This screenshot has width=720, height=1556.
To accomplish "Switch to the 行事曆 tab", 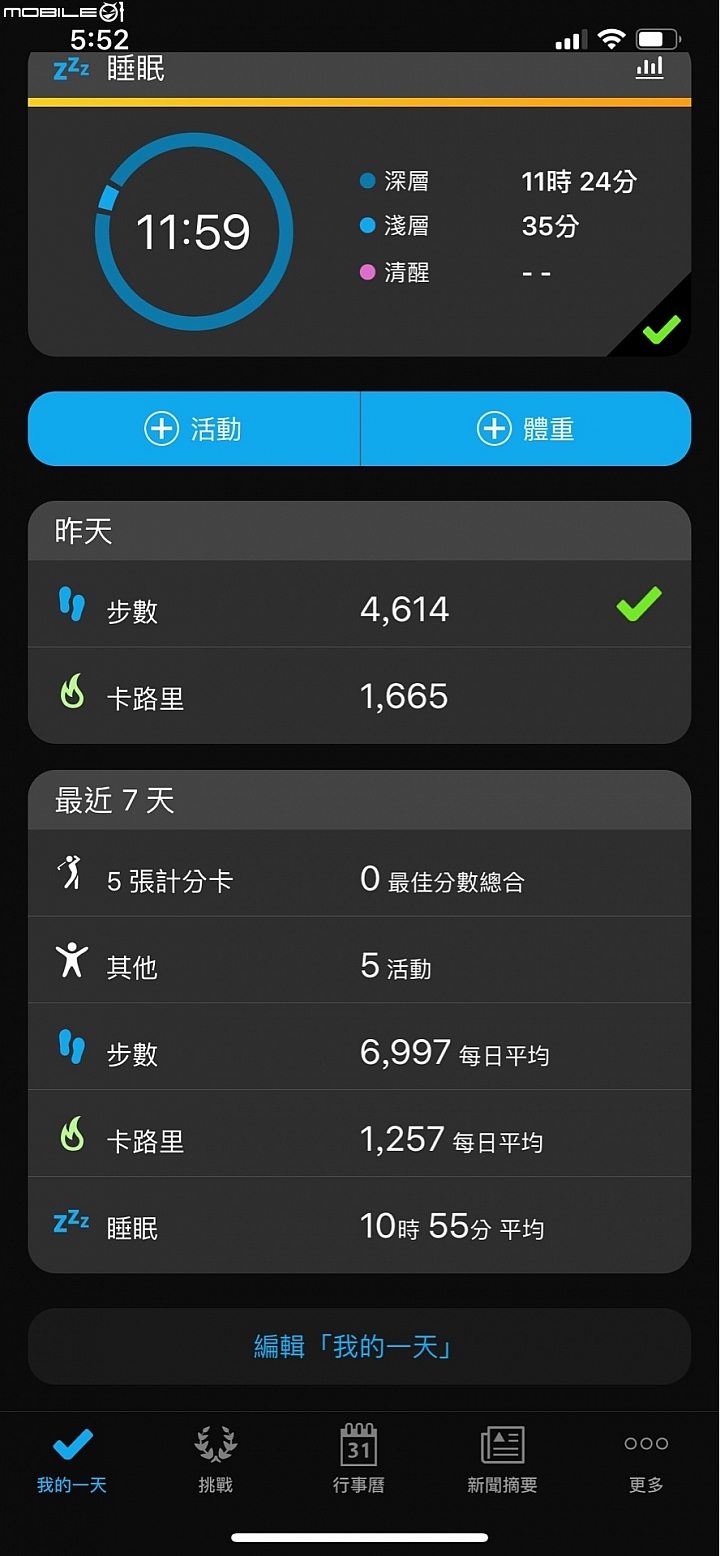I will tap(358, 1461).
